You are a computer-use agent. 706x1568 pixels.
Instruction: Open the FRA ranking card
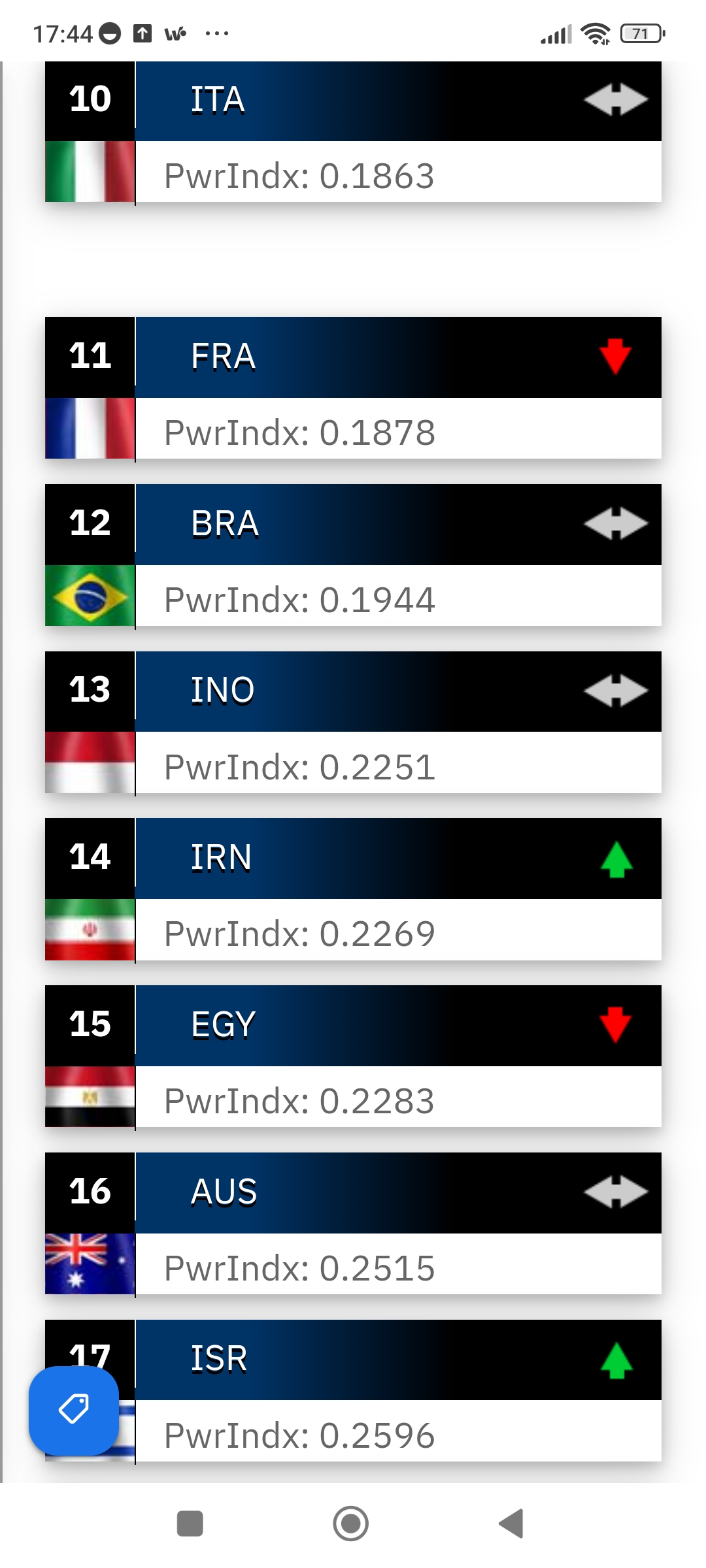pos(353,389)
